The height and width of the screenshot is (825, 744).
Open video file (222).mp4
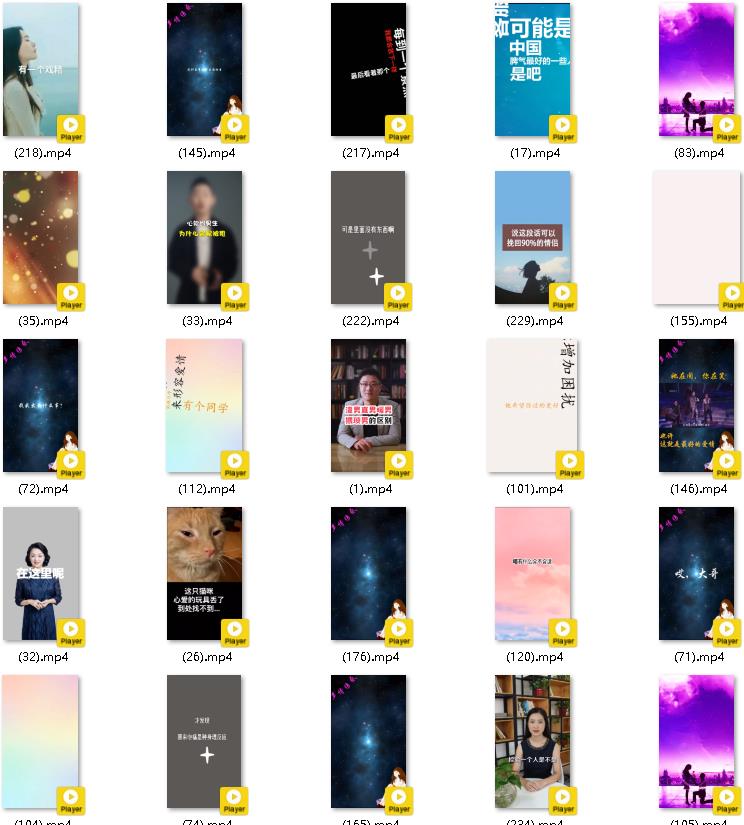coord(369,238)
